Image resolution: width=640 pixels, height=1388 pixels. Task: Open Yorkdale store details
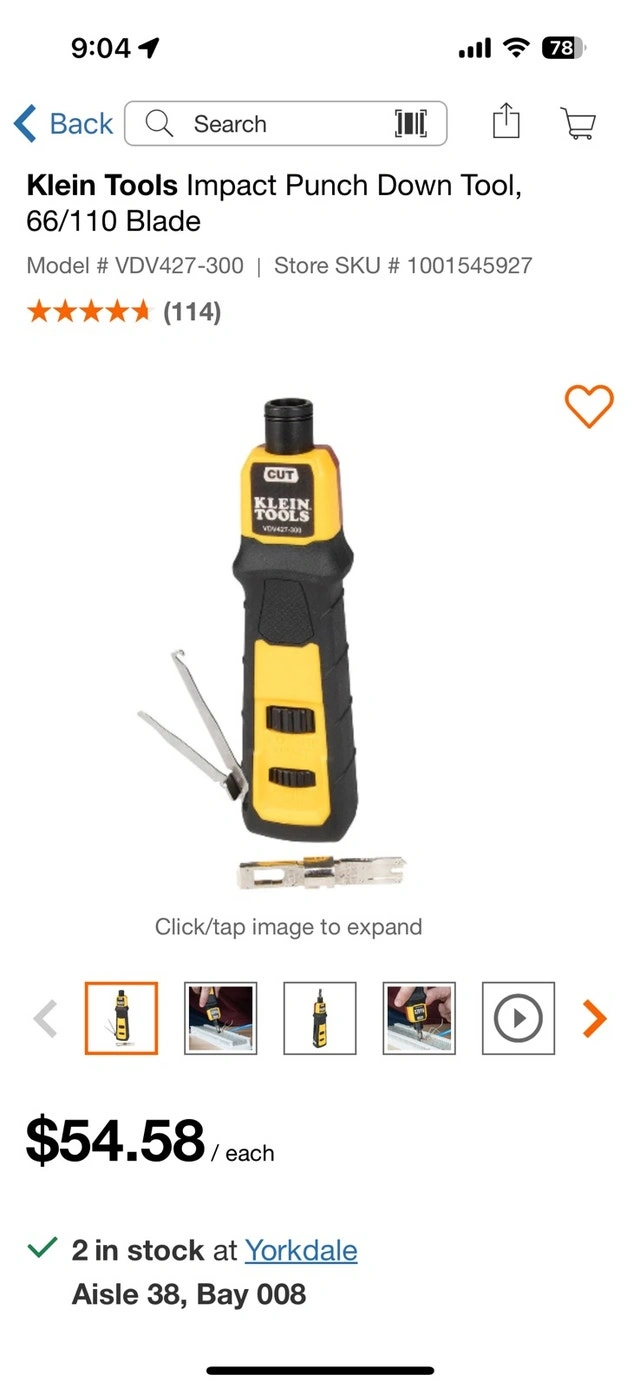[301, 1250]
